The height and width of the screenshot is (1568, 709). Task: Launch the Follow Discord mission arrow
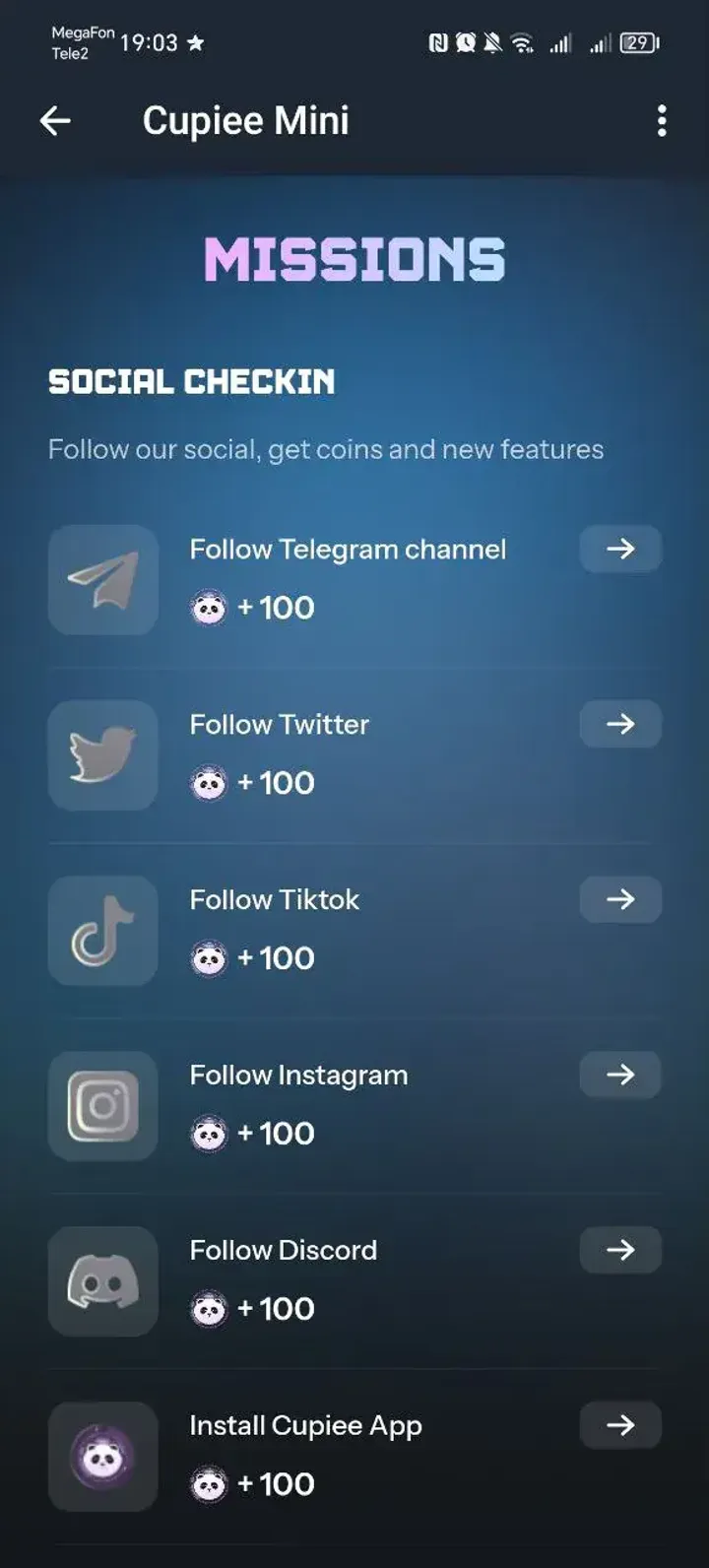pos(620,1250)
